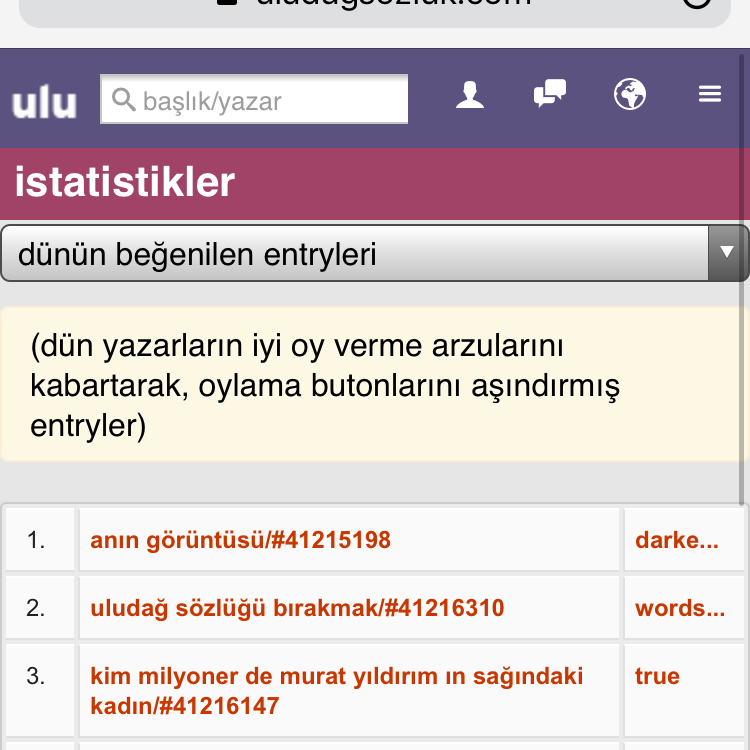750x750 pixels.
Task: Open the globe icon
Action: 629,95
